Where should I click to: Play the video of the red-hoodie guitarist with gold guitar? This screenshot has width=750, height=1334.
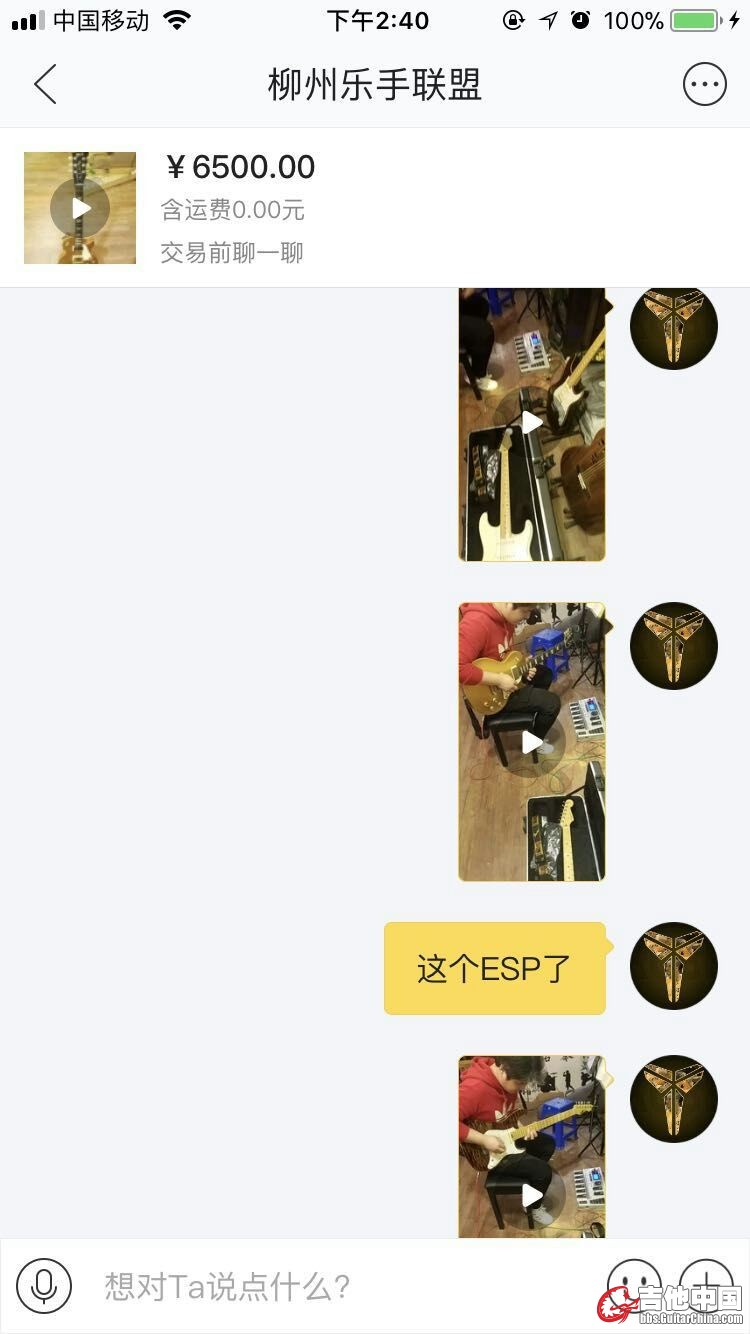[532, 742]
